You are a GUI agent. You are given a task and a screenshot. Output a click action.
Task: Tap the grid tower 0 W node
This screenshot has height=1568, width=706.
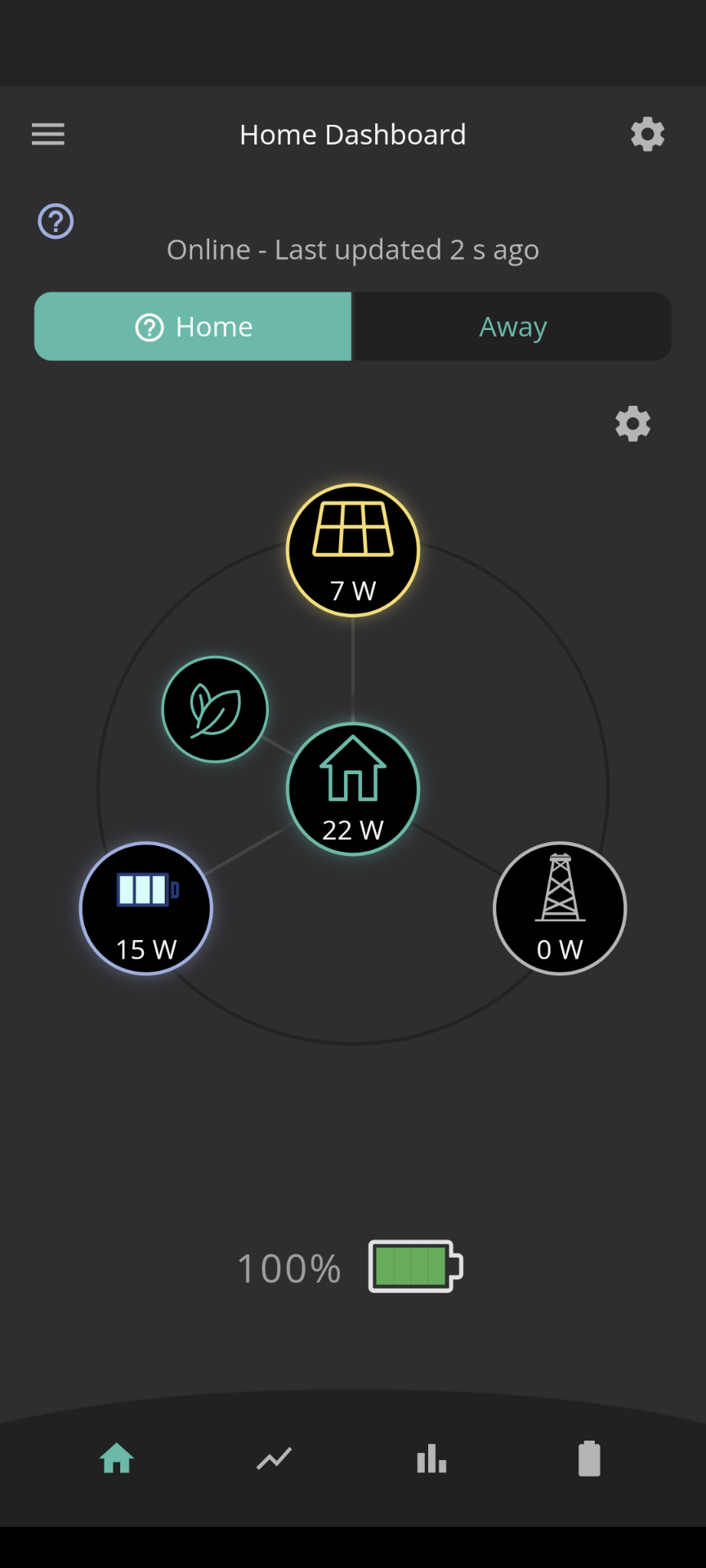[x=560, y=909]
